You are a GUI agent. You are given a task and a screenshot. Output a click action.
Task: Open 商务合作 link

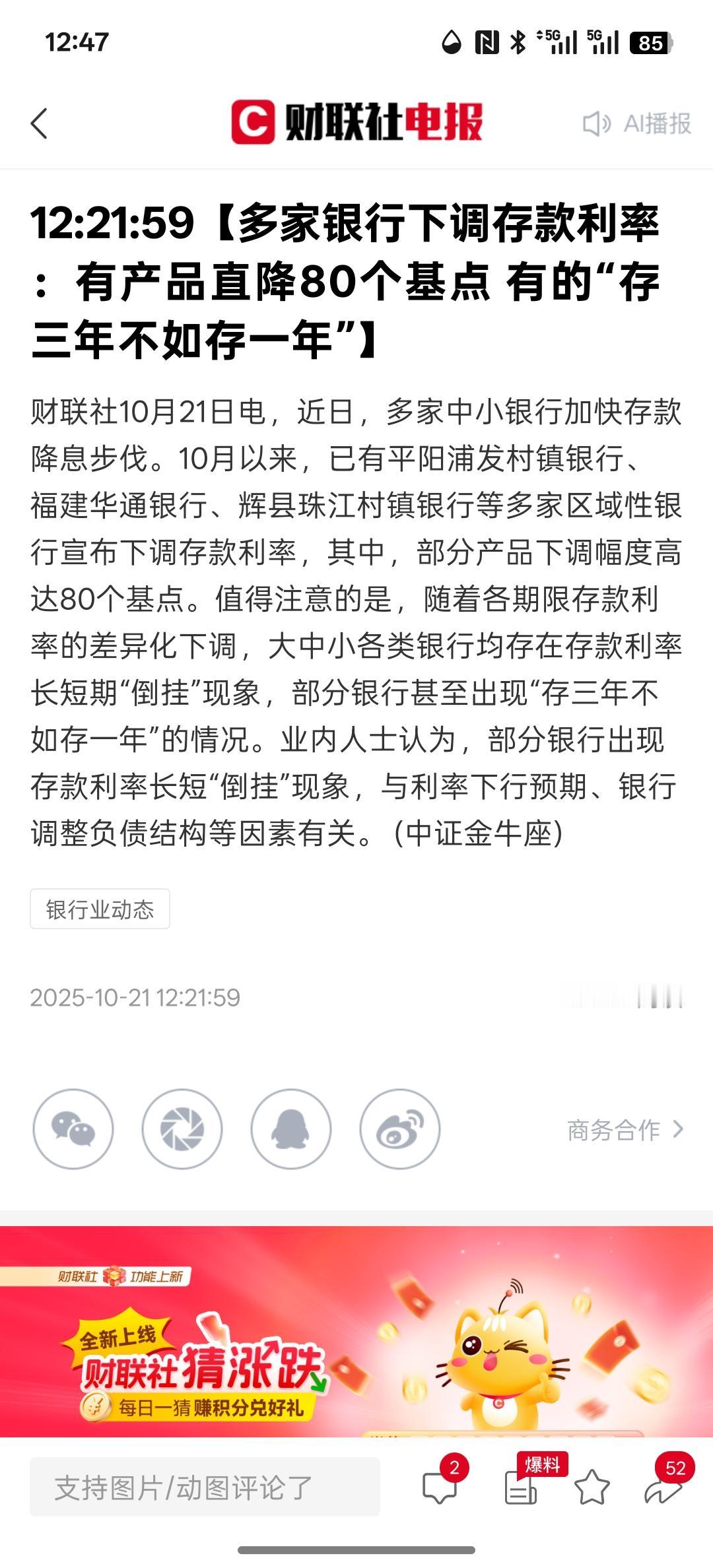pos(624,1130)
